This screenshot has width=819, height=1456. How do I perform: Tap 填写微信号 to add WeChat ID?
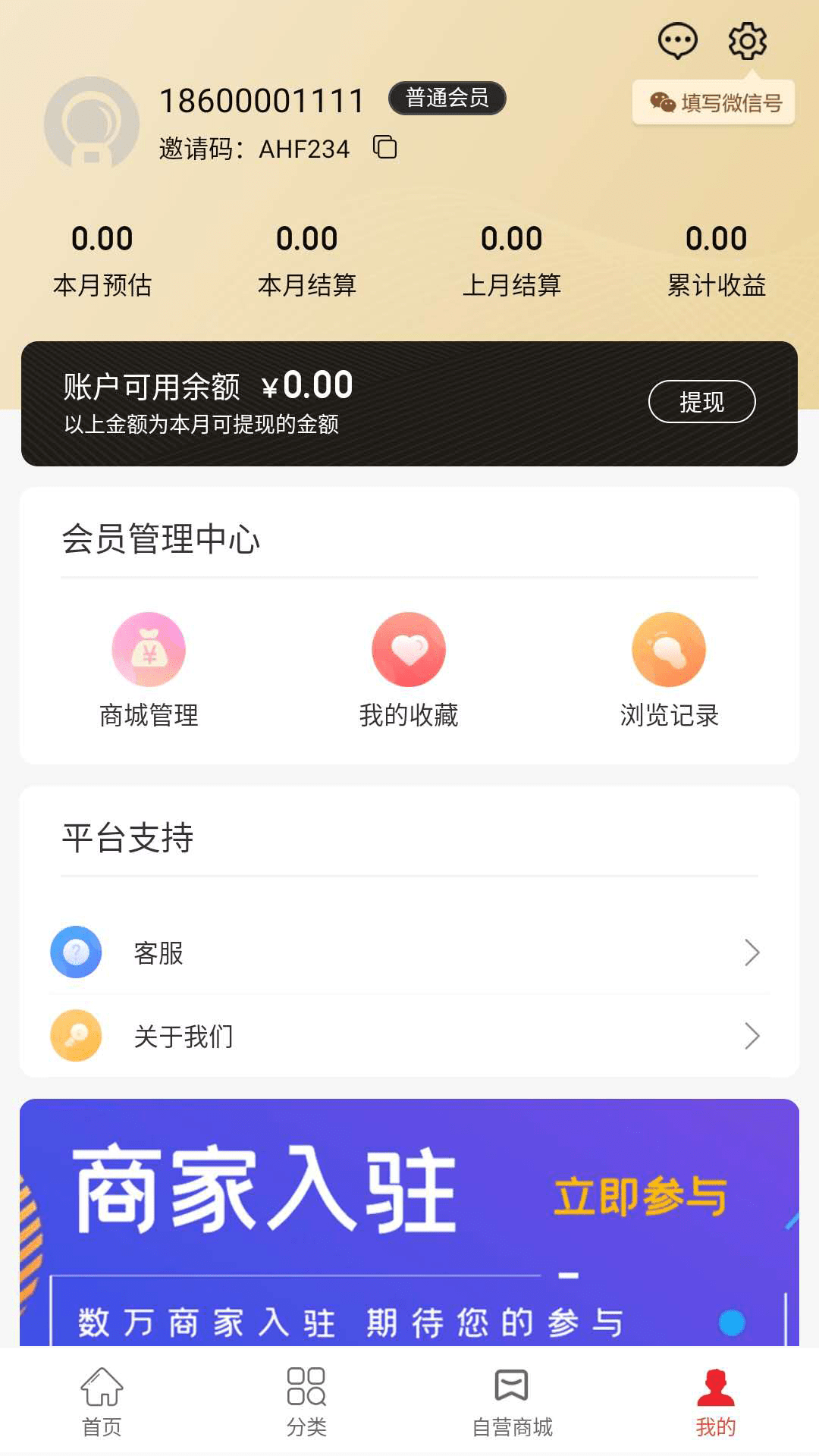pos(714,102)
